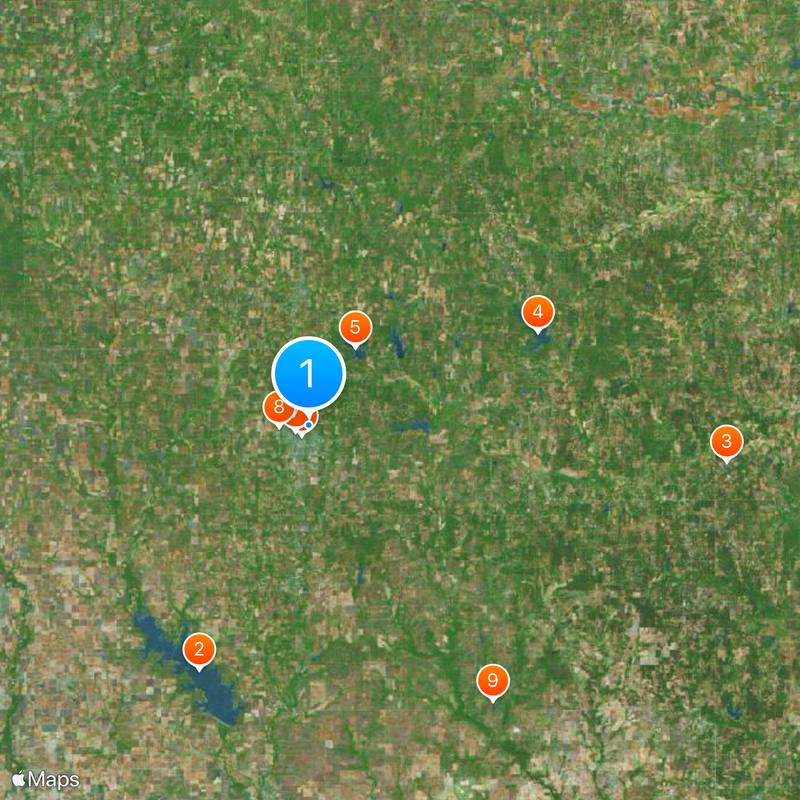This screenshot has width=800, height=800.
Task: Tap the orange pin numbered 5
Action: (355, 327)
